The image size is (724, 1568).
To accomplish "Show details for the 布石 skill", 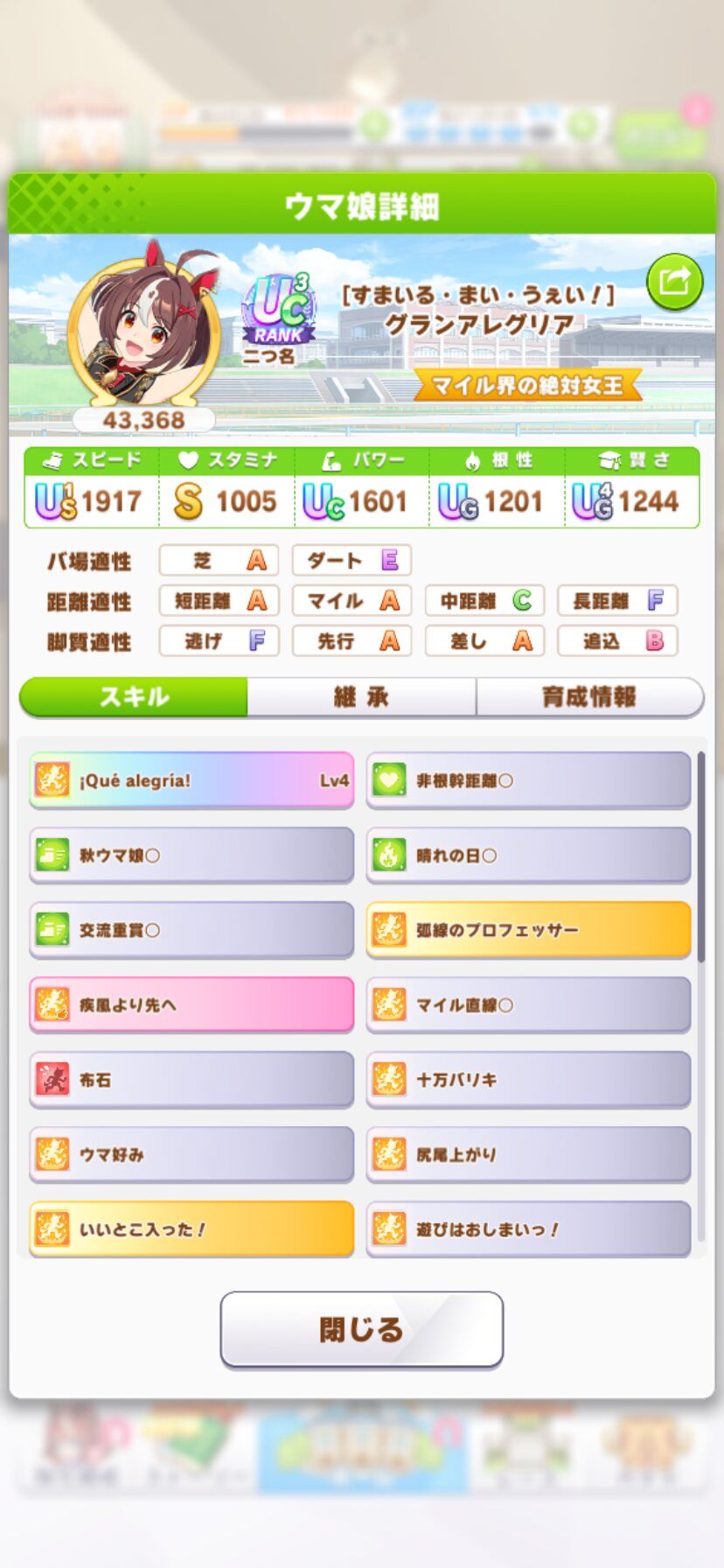I will click(191, 1080).
